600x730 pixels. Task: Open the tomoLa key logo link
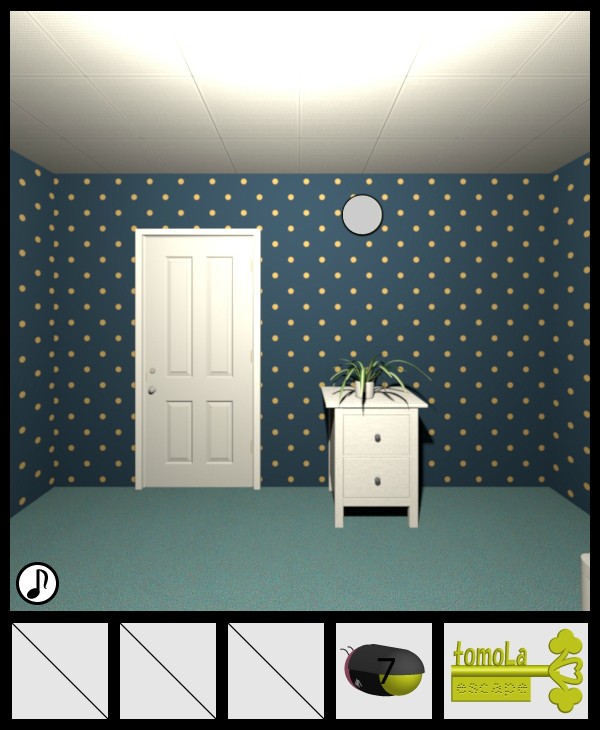tap(516, 671)
